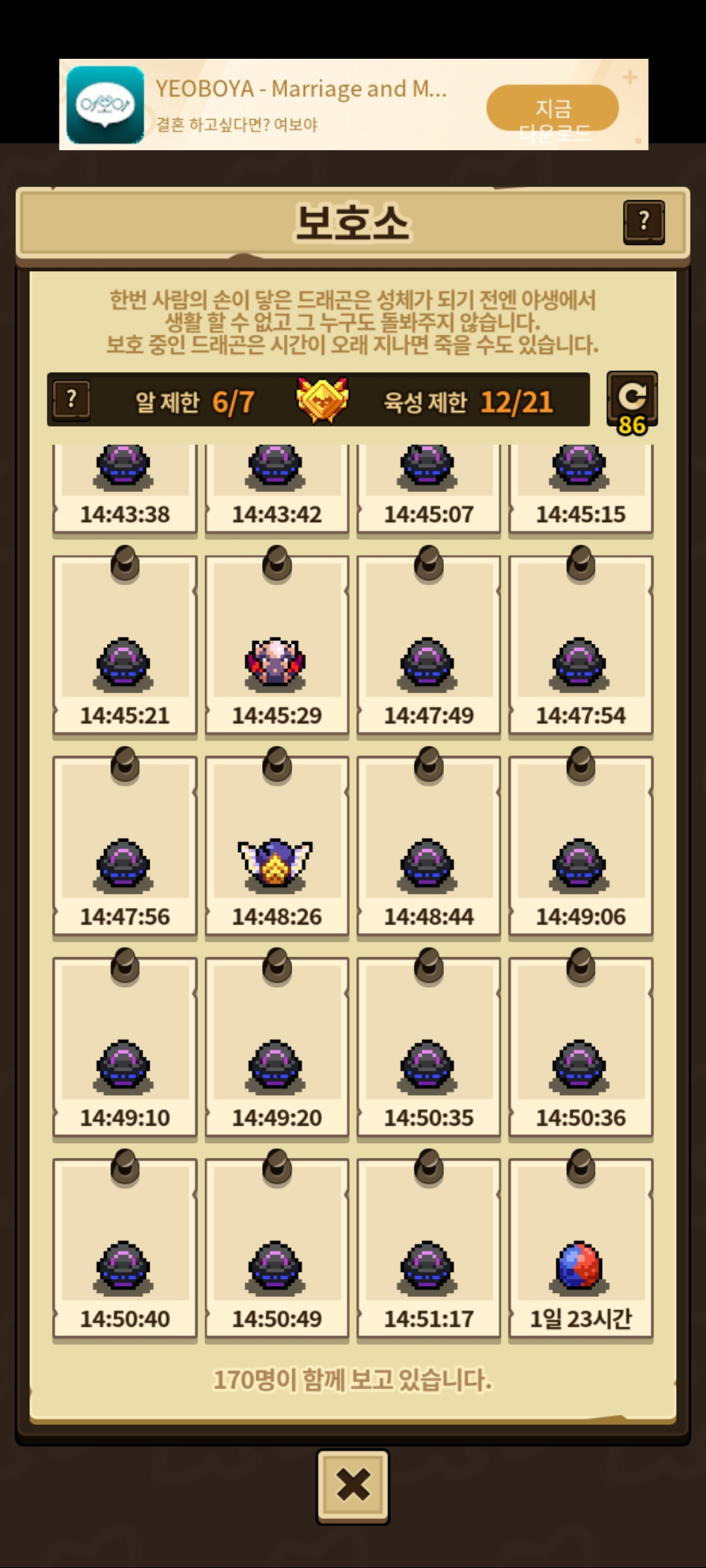Open the red-blue egg card labeled 1일 23시간
Screen dimensions: 706x1568
click(580, 1250)
